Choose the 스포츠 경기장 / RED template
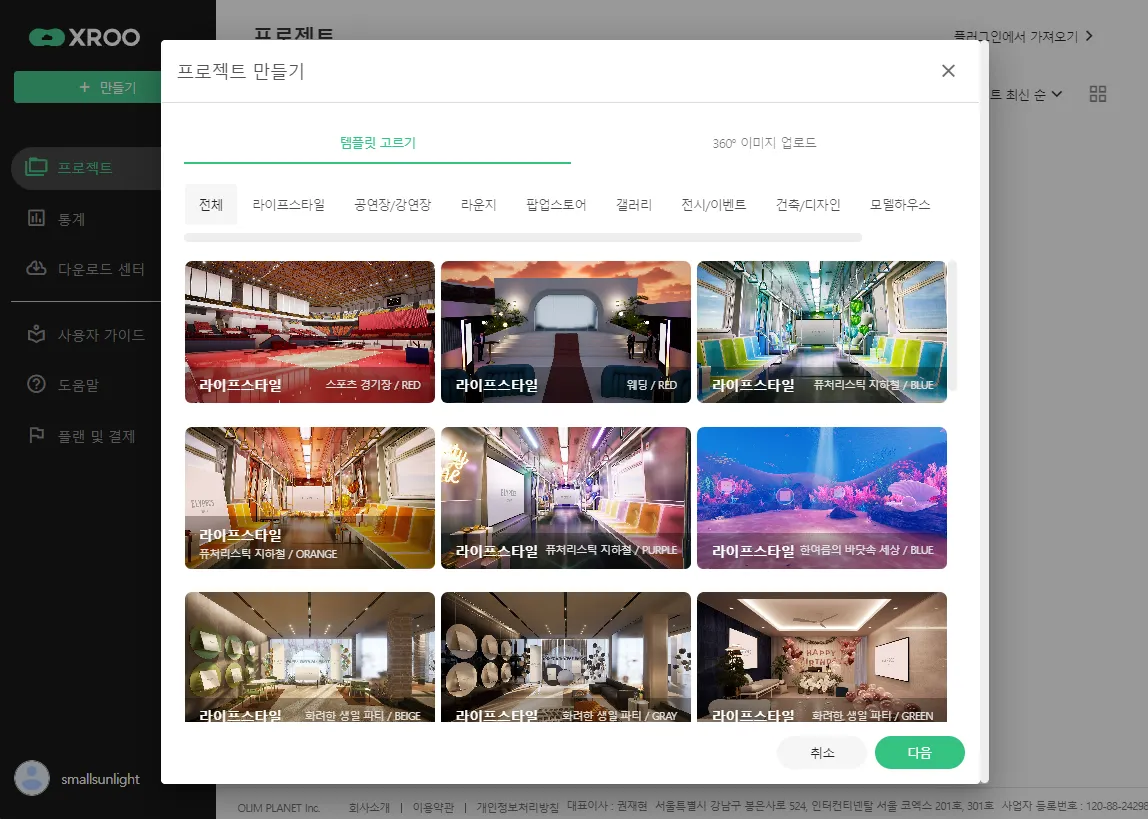This screenshot has width=1148, height=819. (310, 331)
